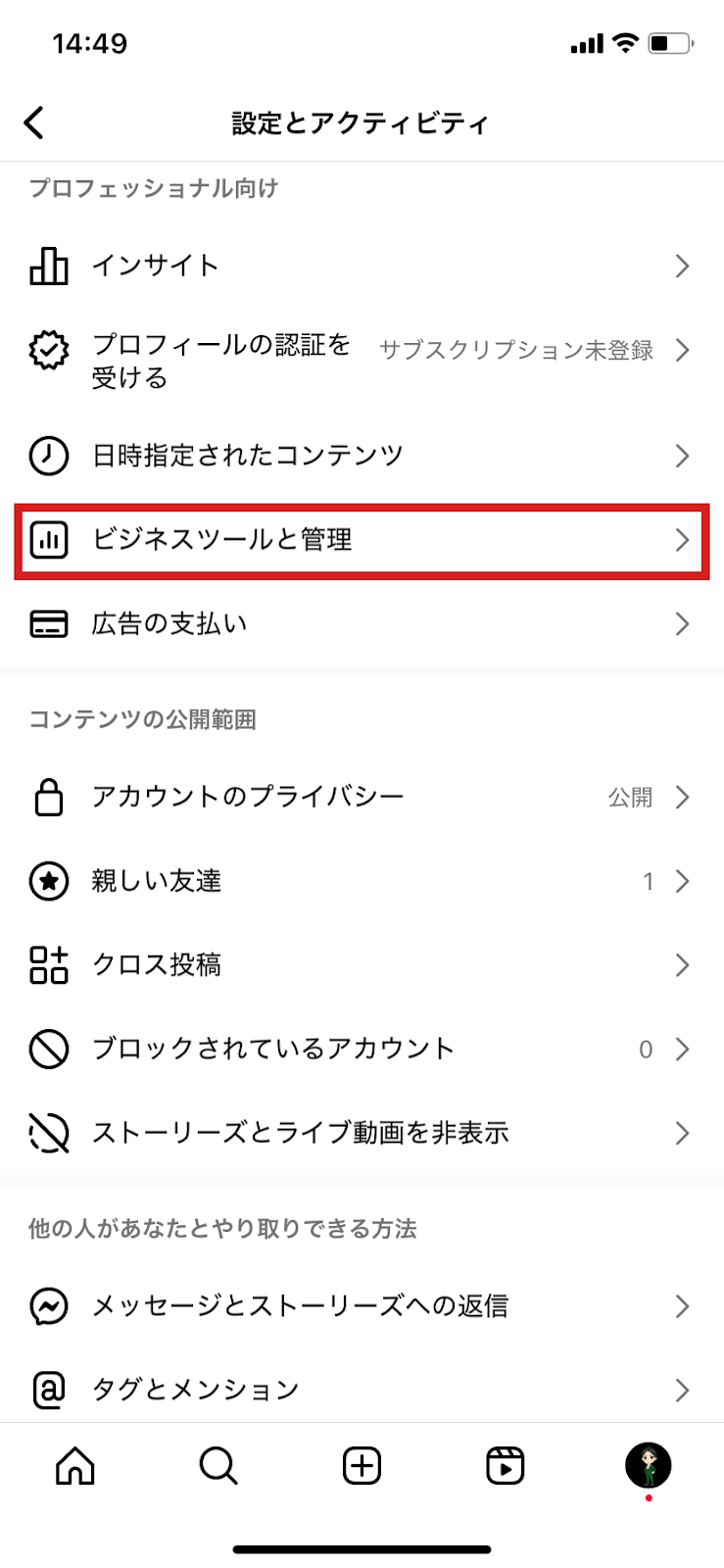
Task: Open 広告の支払い settings
Action: point(362,624)
